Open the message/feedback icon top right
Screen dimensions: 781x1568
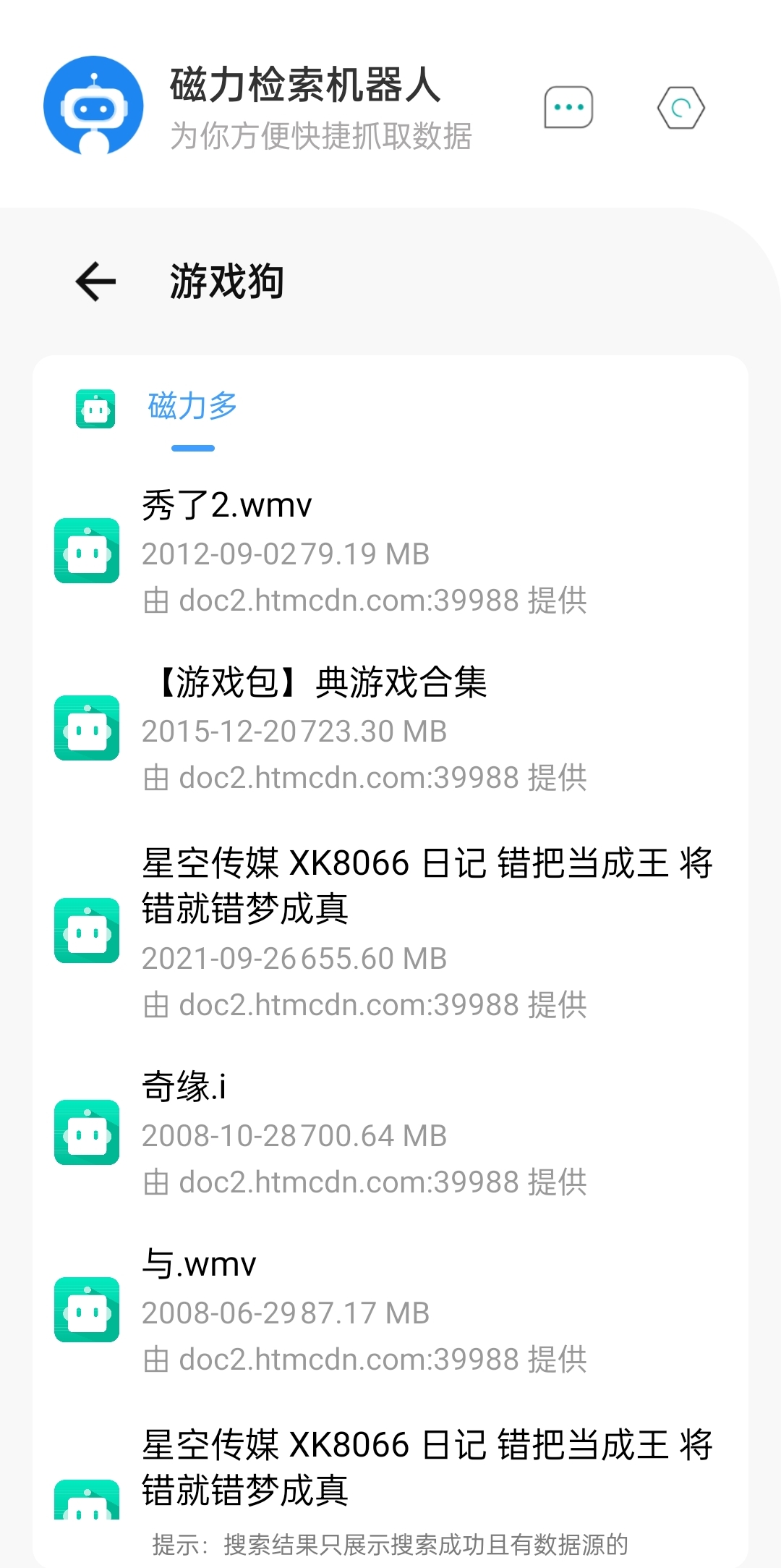[568, 106]
